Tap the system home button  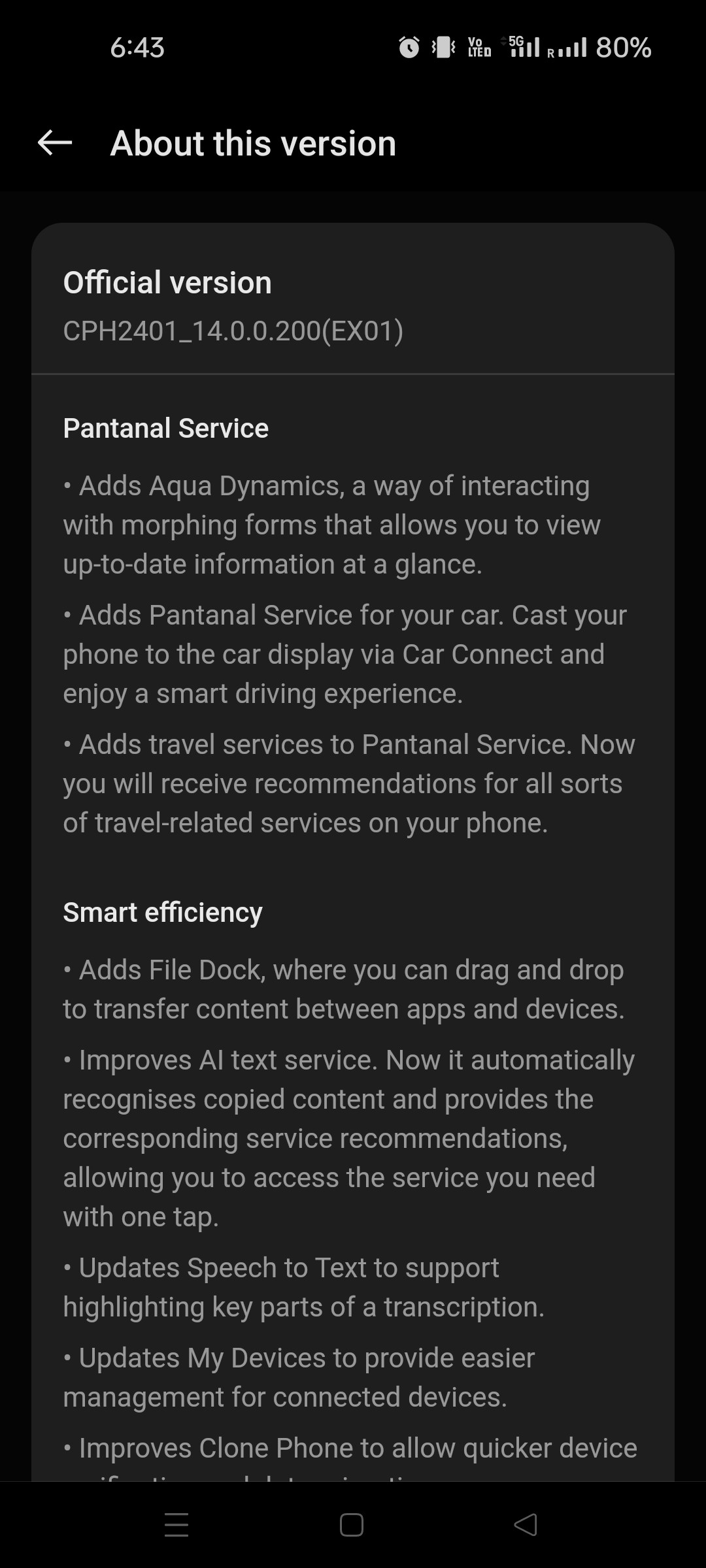pos(352,1525)
